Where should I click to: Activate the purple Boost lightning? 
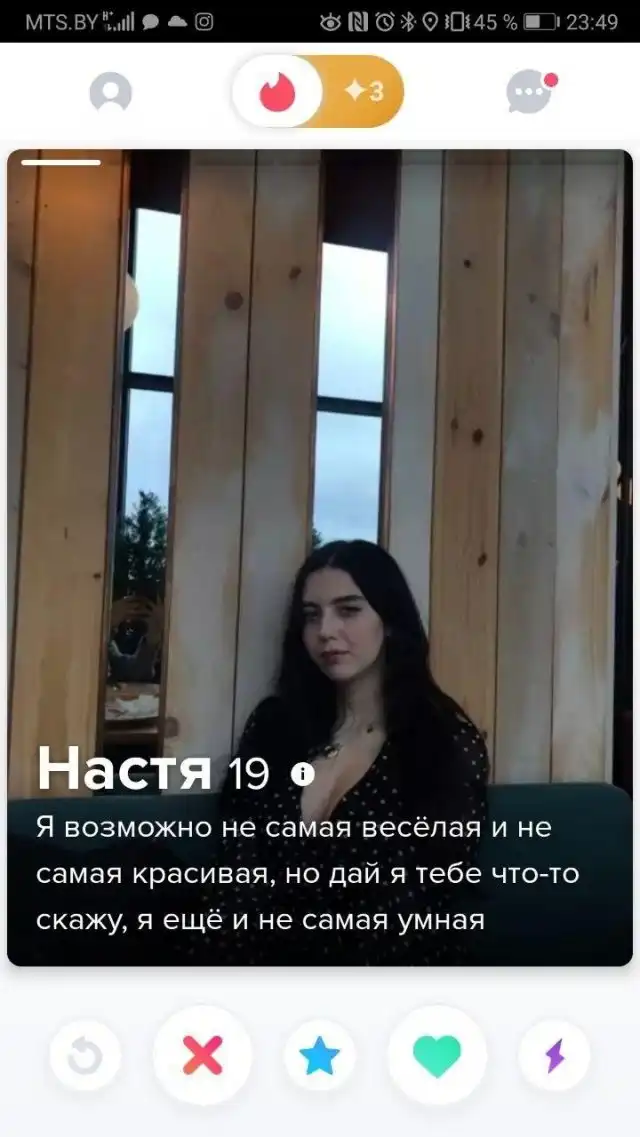554,1056
